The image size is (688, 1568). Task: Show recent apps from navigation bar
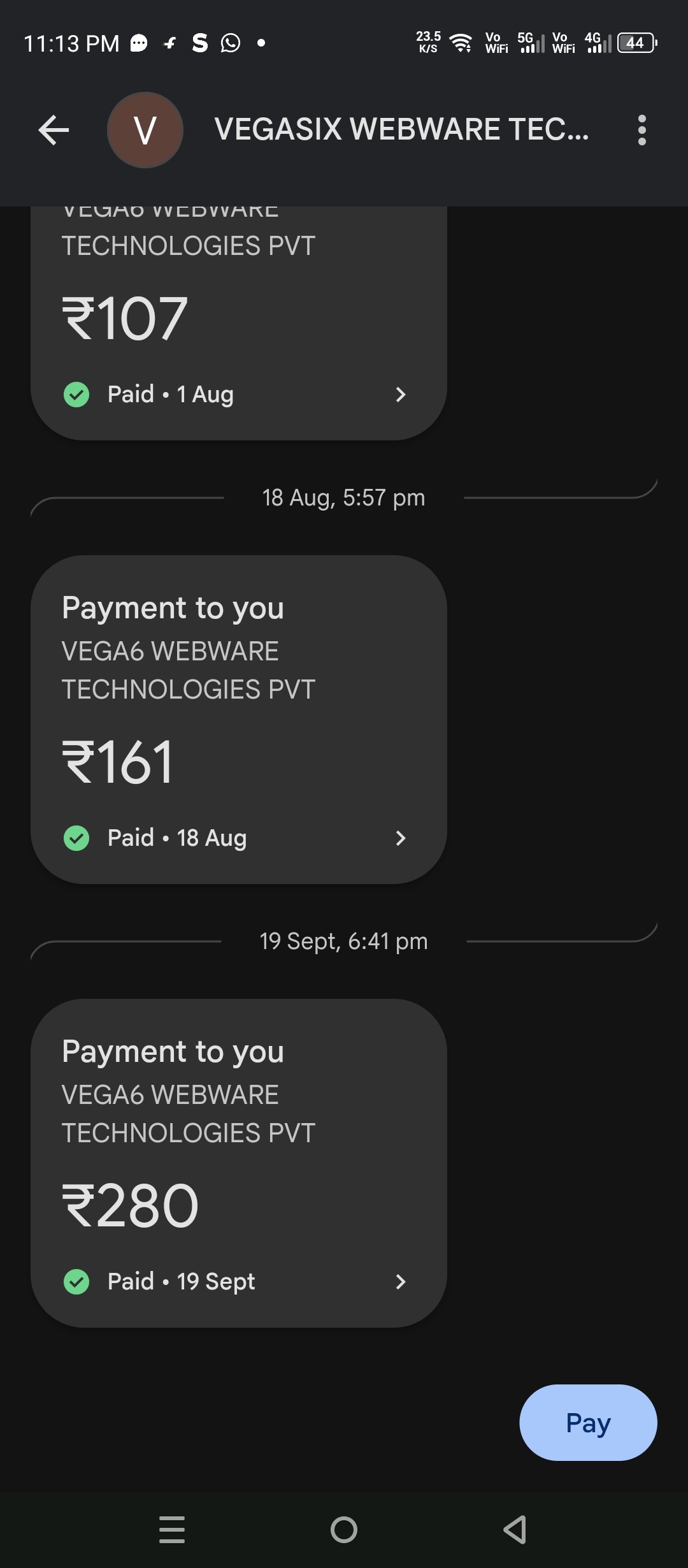tap(172, 1529)
